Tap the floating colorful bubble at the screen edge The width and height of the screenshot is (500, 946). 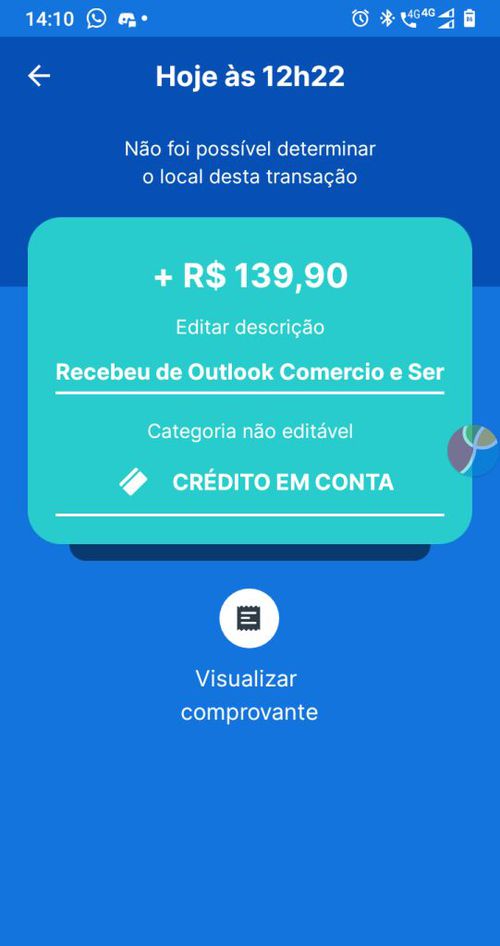tap(473, 450)
